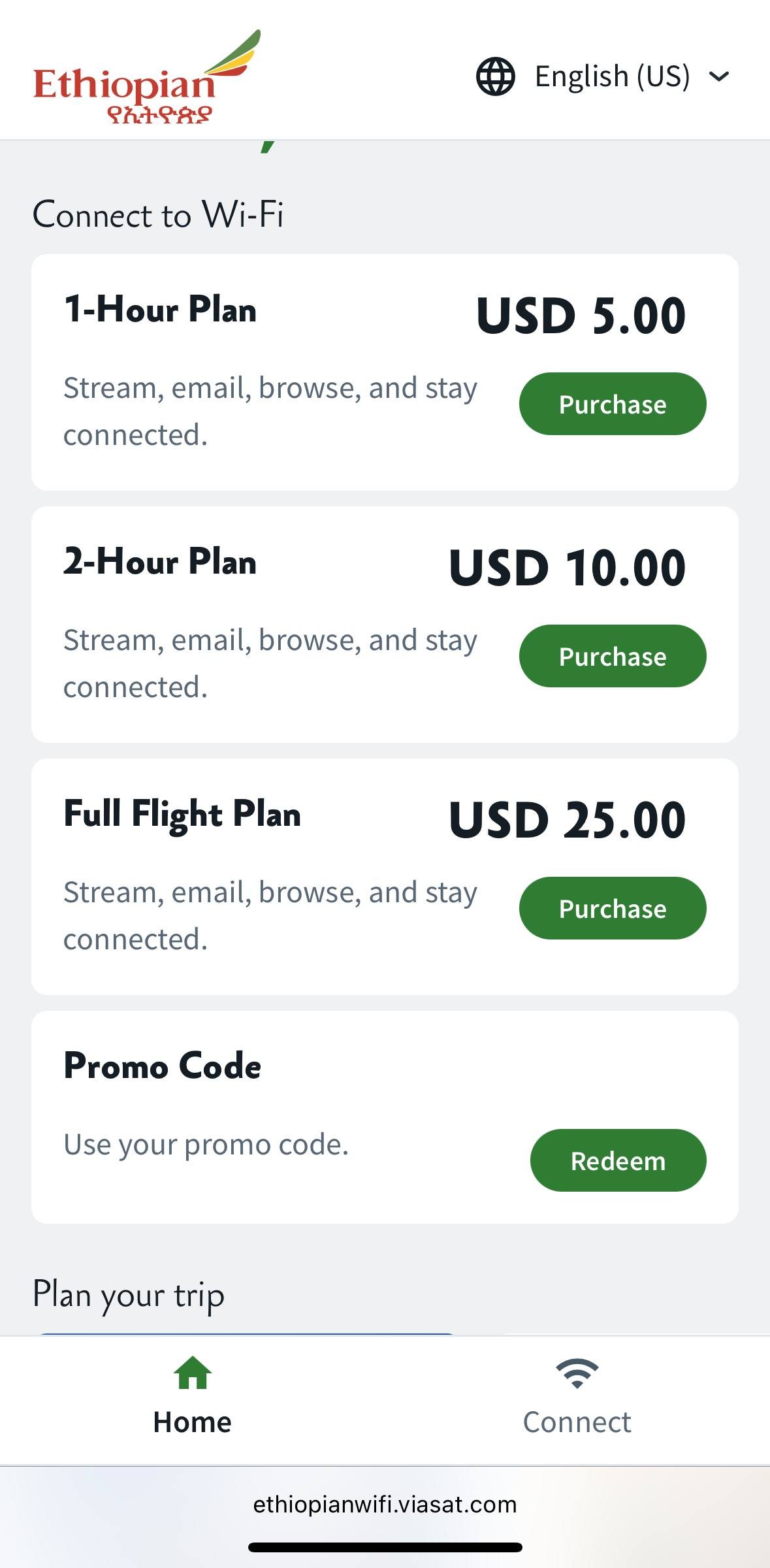Image resolution: width=770 pixels, height=1568 pixels.
Task: Click the 1-Hour Plan card
Action: point(385,370)
